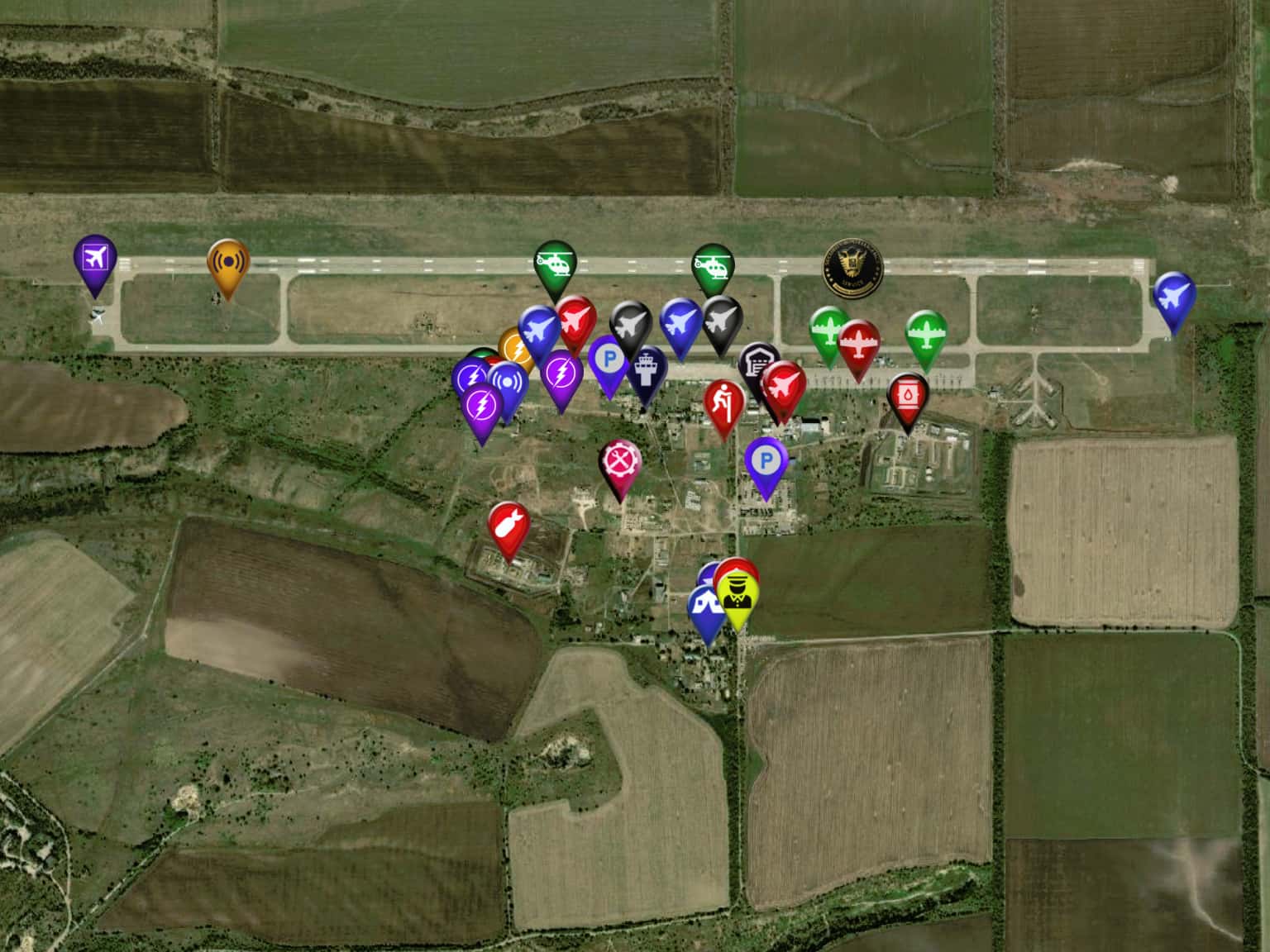
Task: Select the red bomb marker
Action: tap(508, 524)
